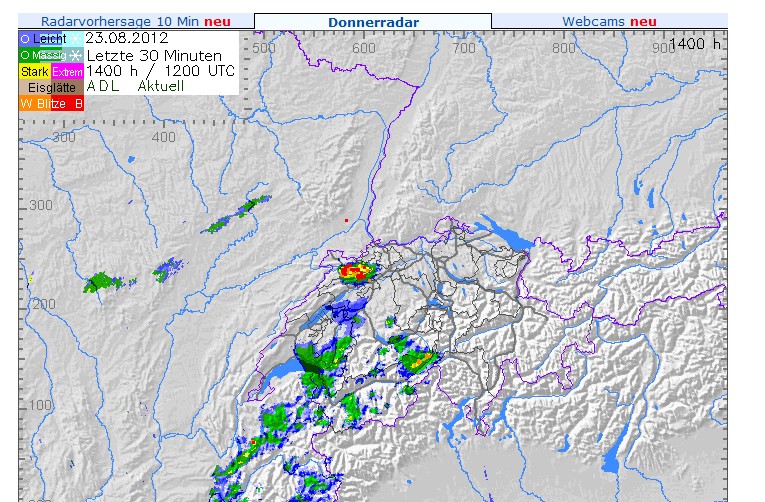Tap the Aktuell link in legend

point(160,86)
